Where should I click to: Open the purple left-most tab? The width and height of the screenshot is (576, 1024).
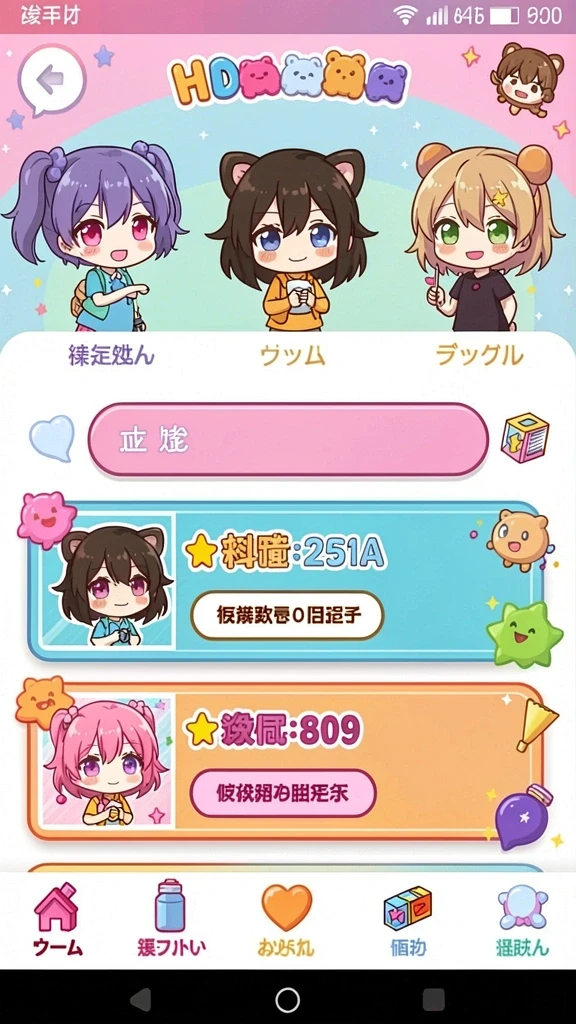click(x=111, y=355)
